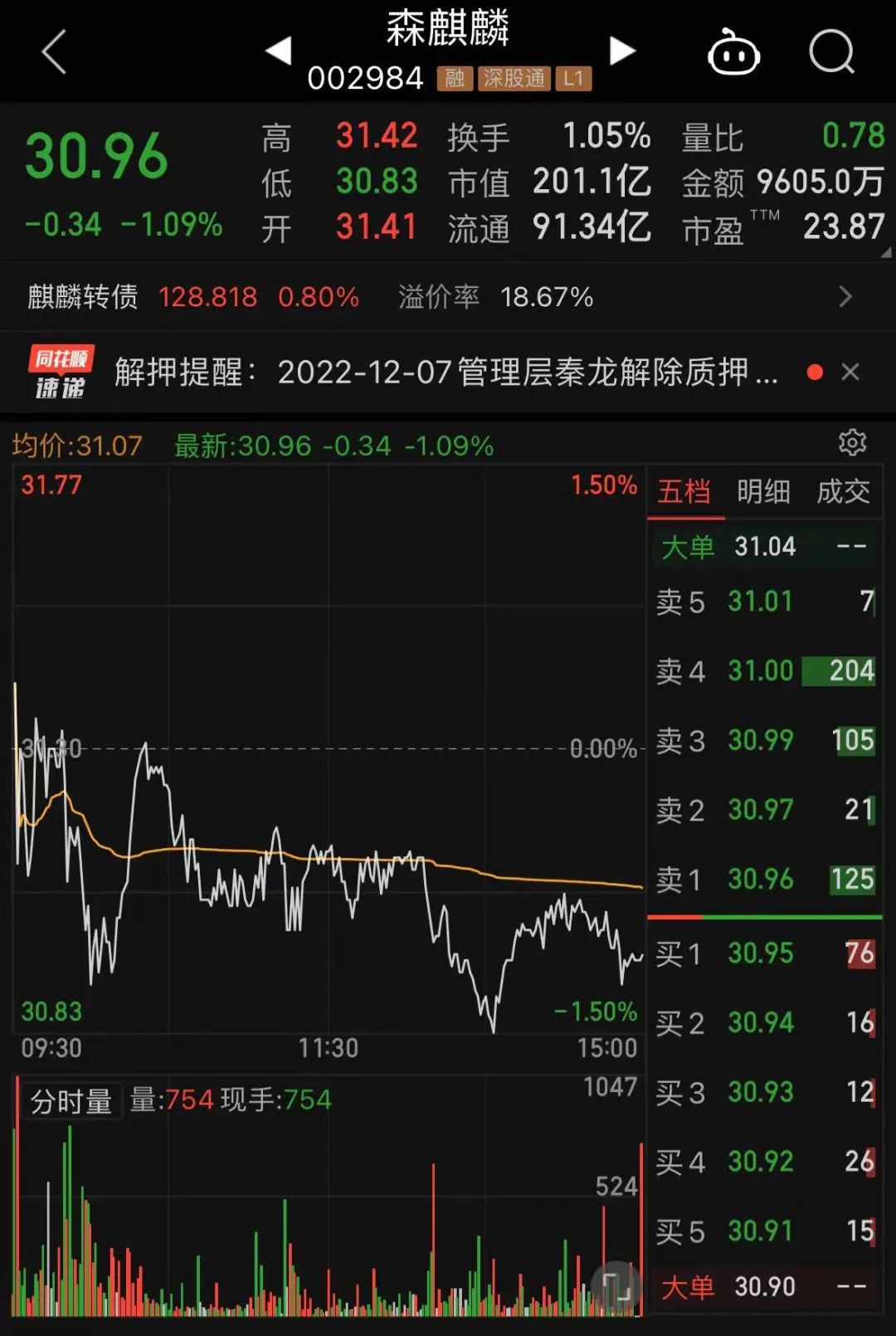Switch to the 成交 tab
Image resolution: width=896 pixels, height=1336 pixels.
click(x=845, y=491)
